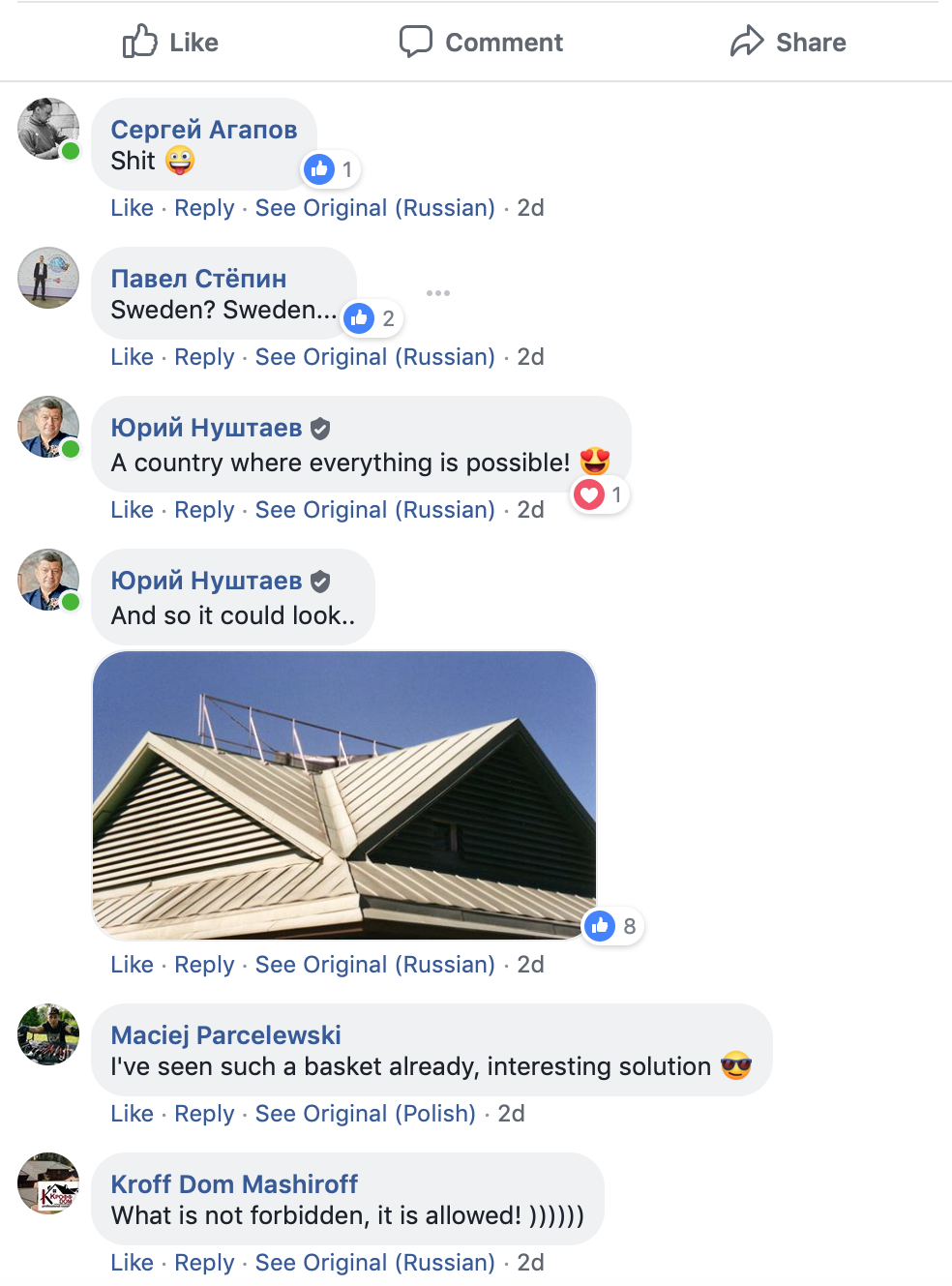
Task: Share this post
Action: coord(788,43)
